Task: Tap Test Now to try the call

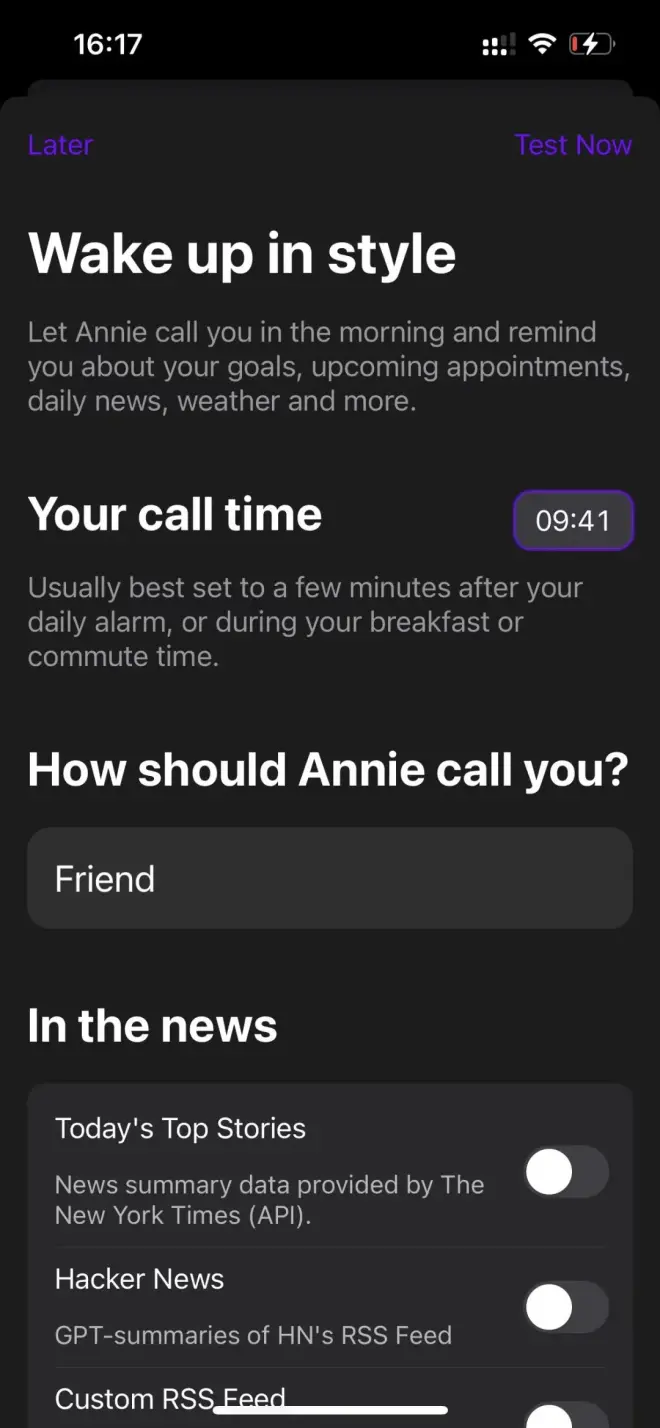Action: [x=572, y=145]
